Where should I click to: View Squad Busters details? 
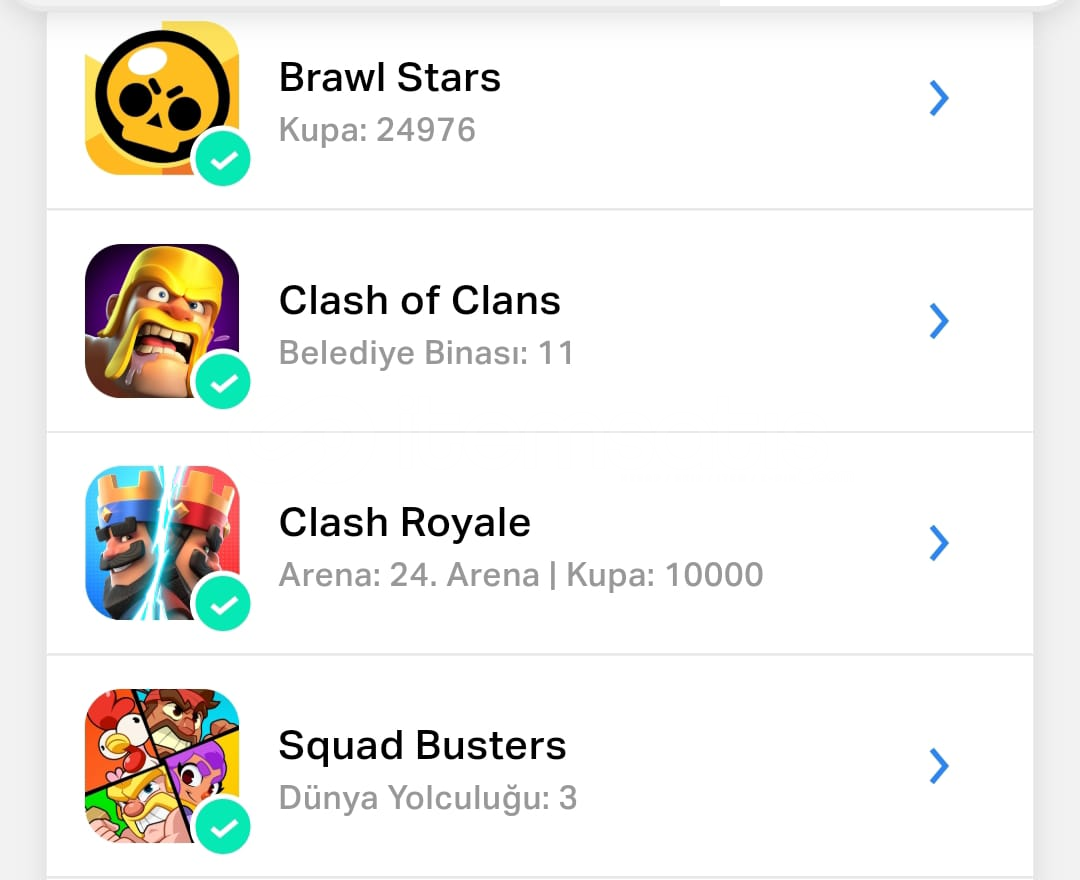pos(540,767)
